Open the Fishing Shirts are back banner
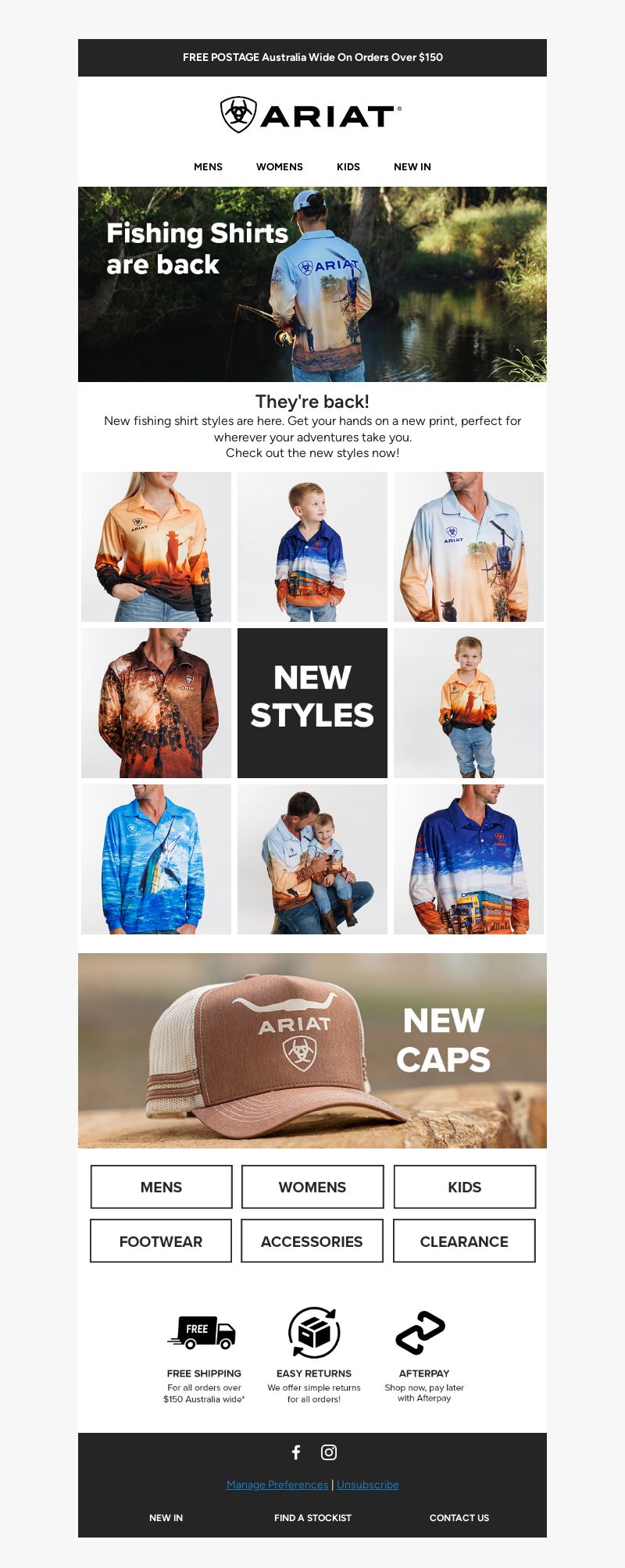625x1568 pixels. pos(312,284)
